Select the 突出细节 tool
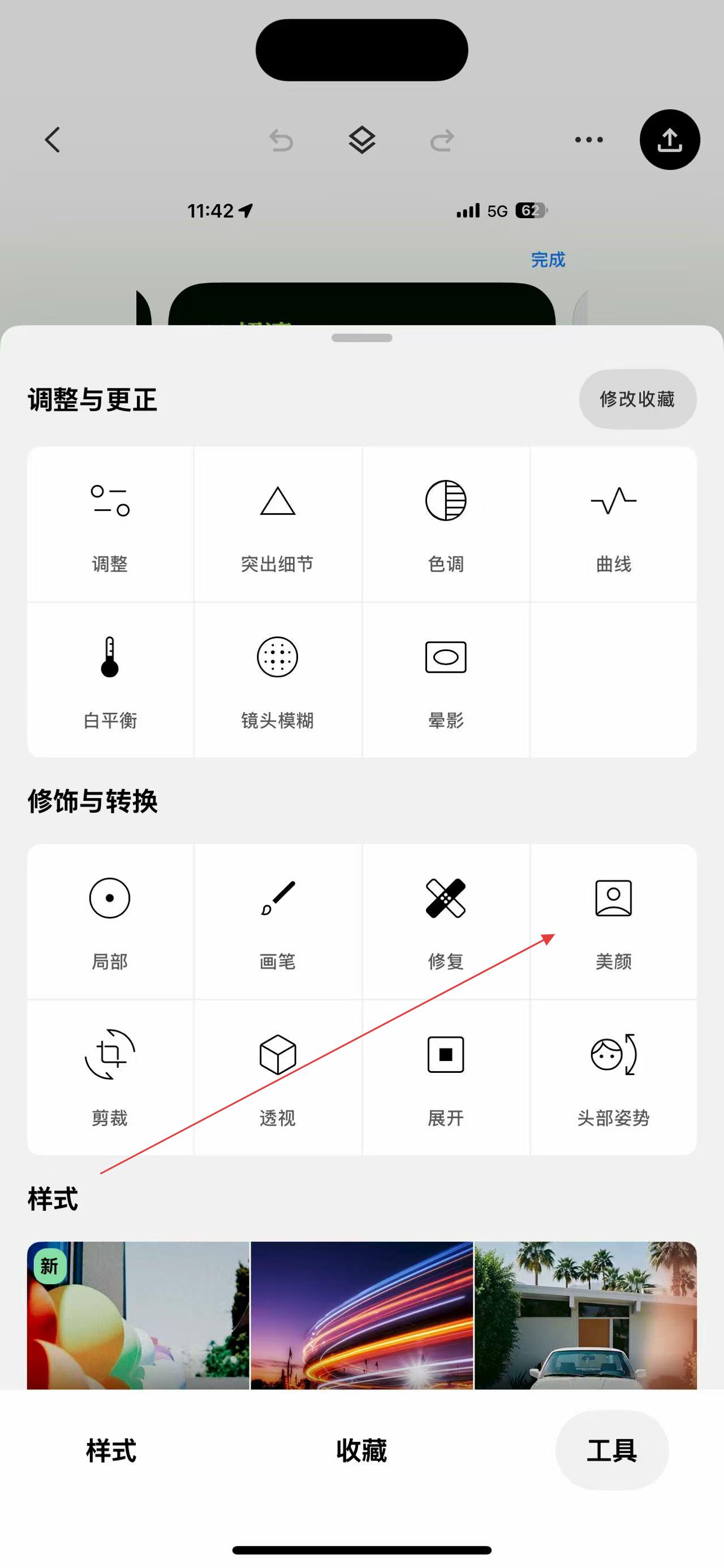 278,523
